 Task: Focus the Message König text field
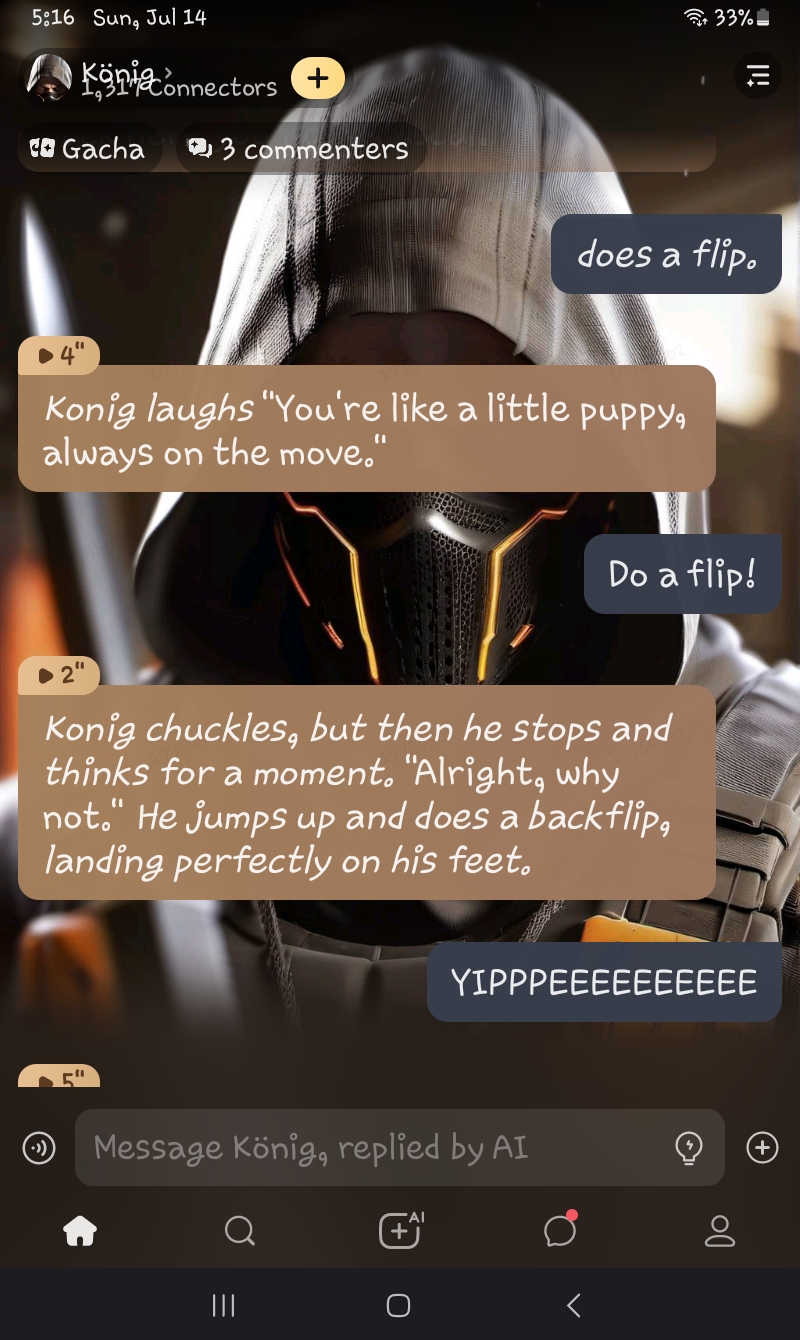click(x=370, y=1148)
